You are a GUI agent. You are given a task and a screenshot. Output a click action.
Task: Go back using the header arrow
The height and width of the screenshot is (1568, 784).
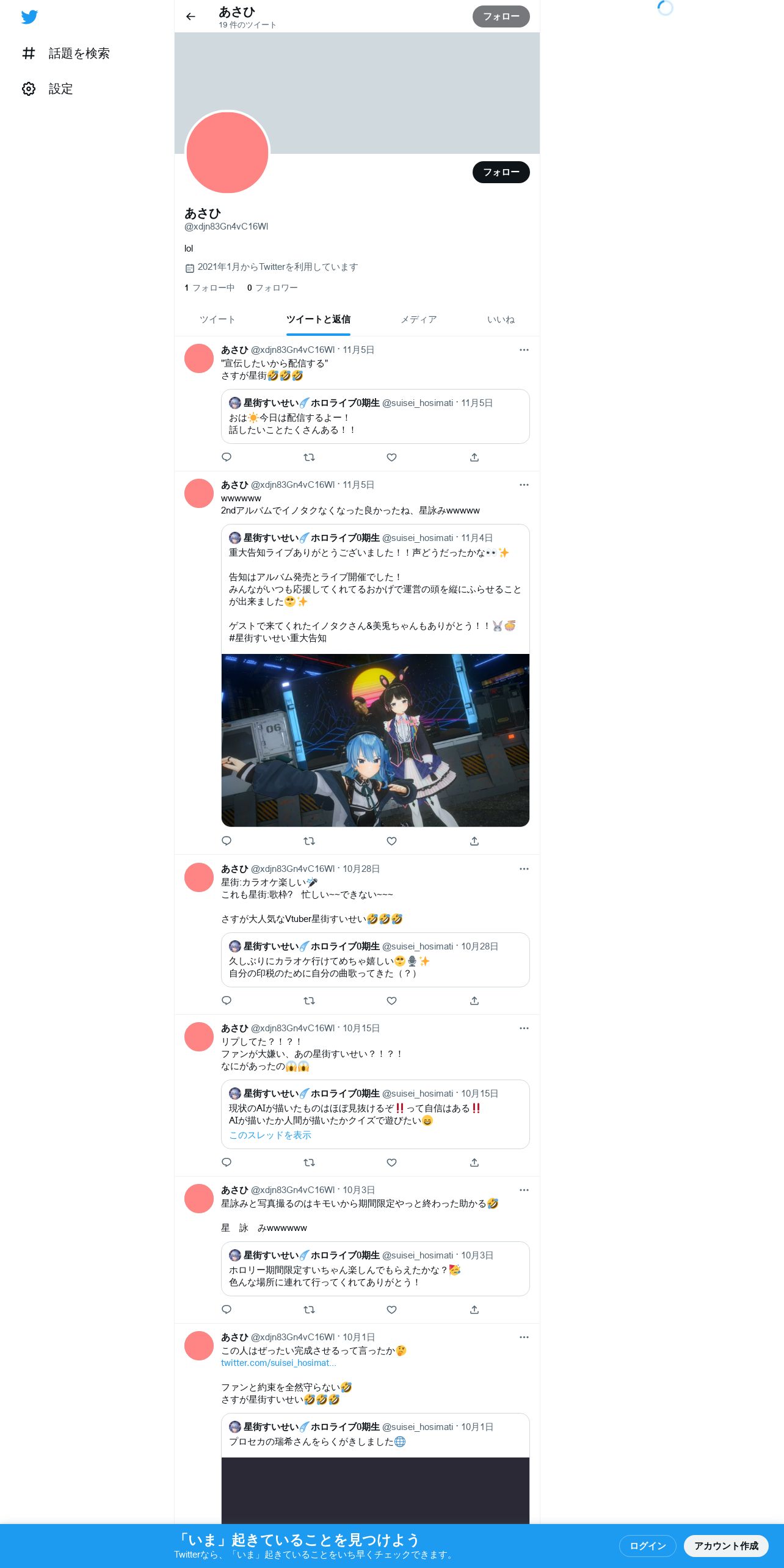pyautogui.click(x=191, y=16)
